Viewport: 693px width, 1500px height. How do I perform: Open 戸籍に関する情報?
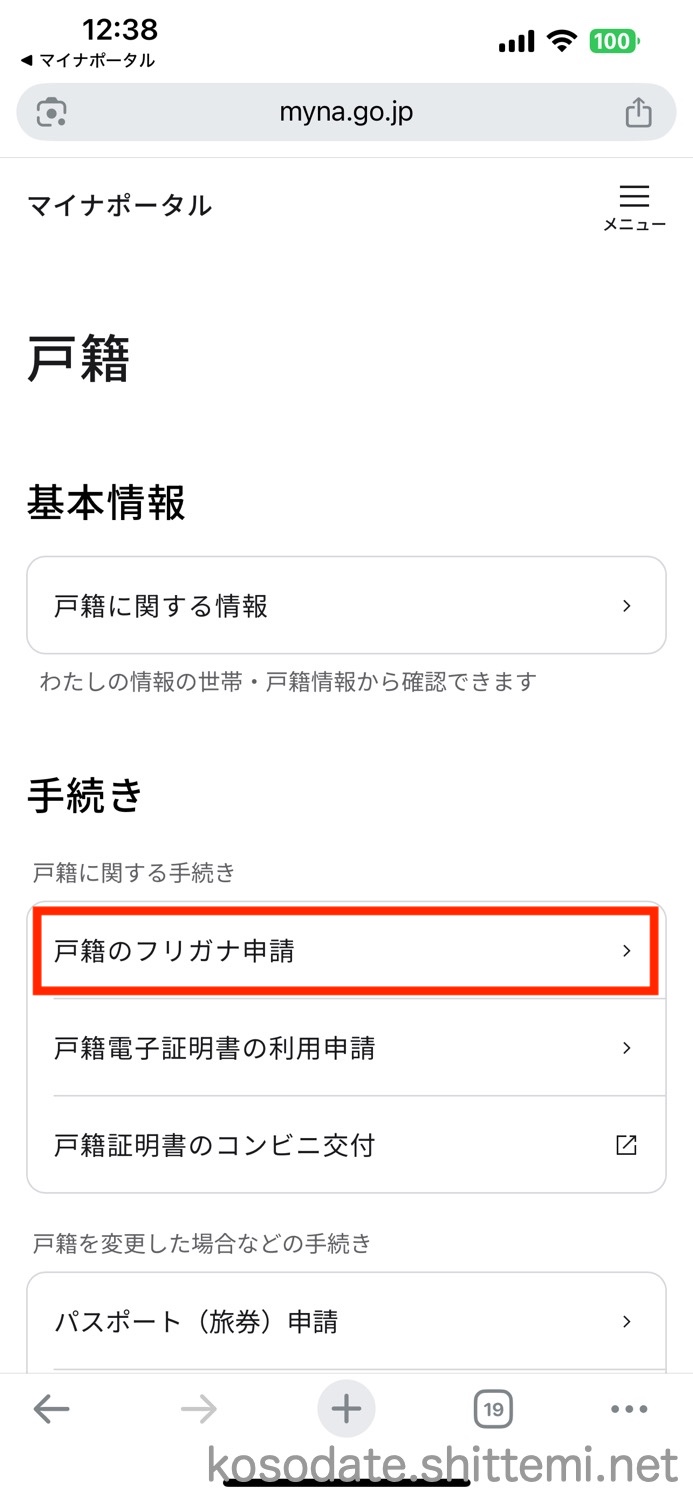click(346, 606)
